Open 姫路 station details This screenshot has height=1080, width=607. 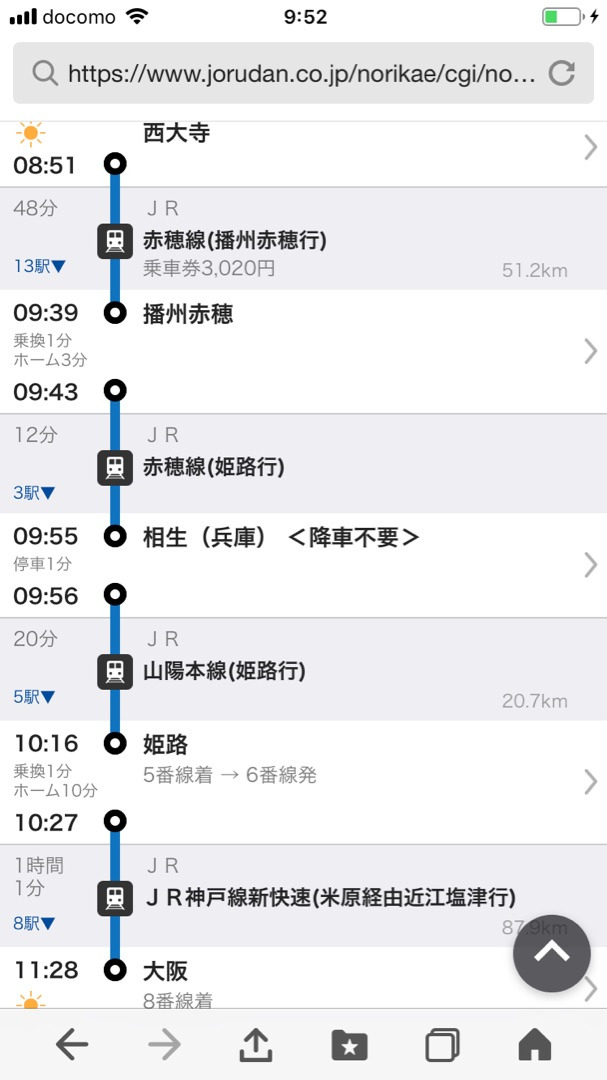pos(303,782)
